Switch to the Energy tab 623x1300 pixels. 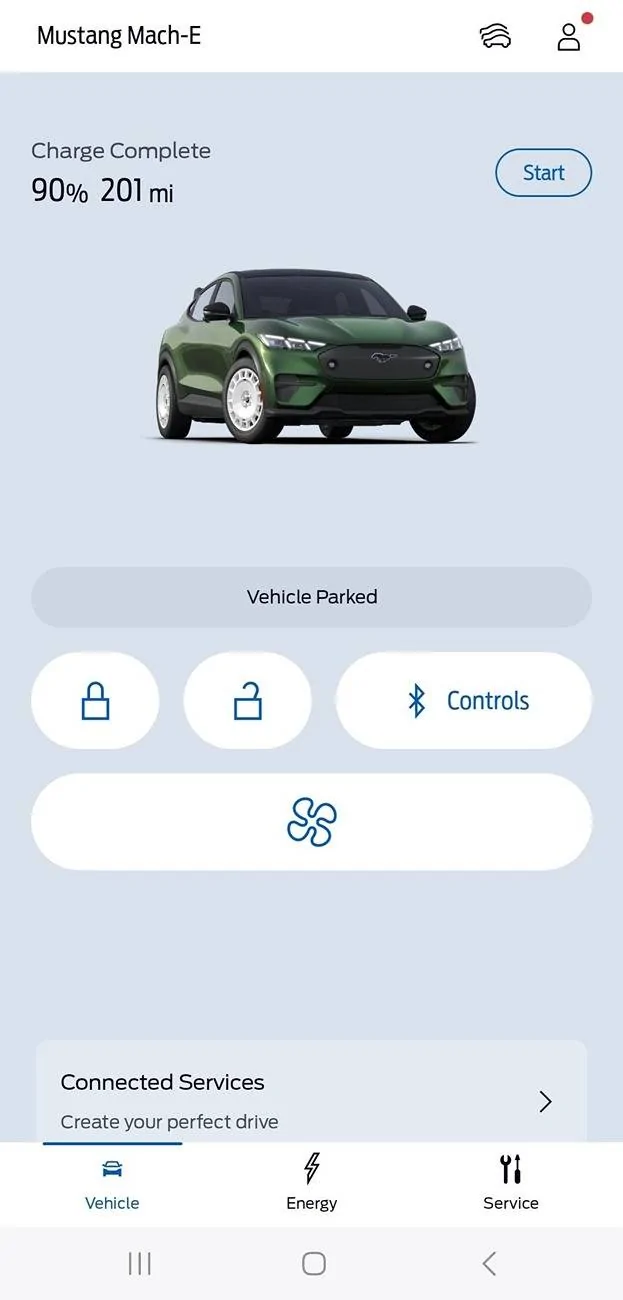[x=311, y=1182]
